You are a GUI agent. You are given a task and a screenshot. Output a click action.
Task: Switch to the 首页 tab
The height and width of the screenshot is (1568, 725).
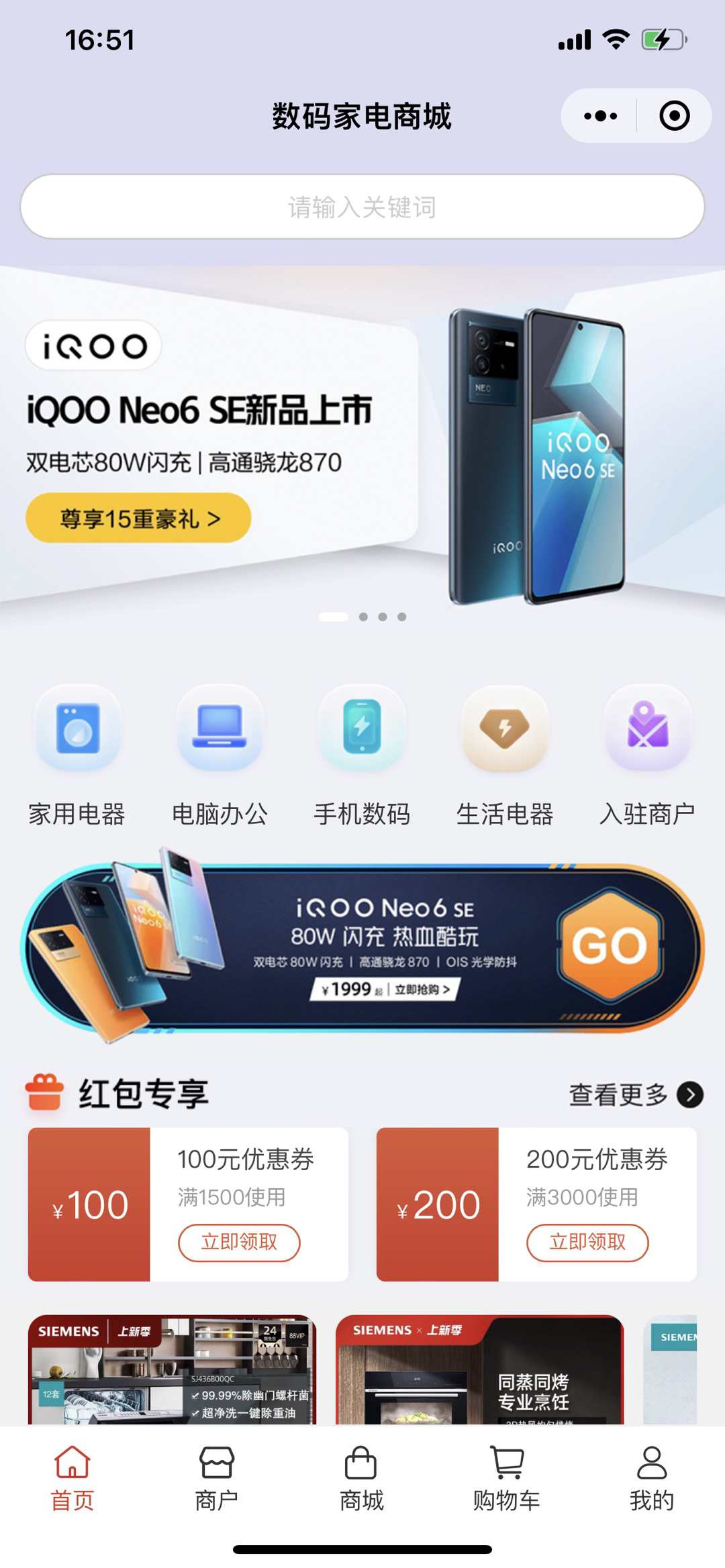coord(72,1479)
